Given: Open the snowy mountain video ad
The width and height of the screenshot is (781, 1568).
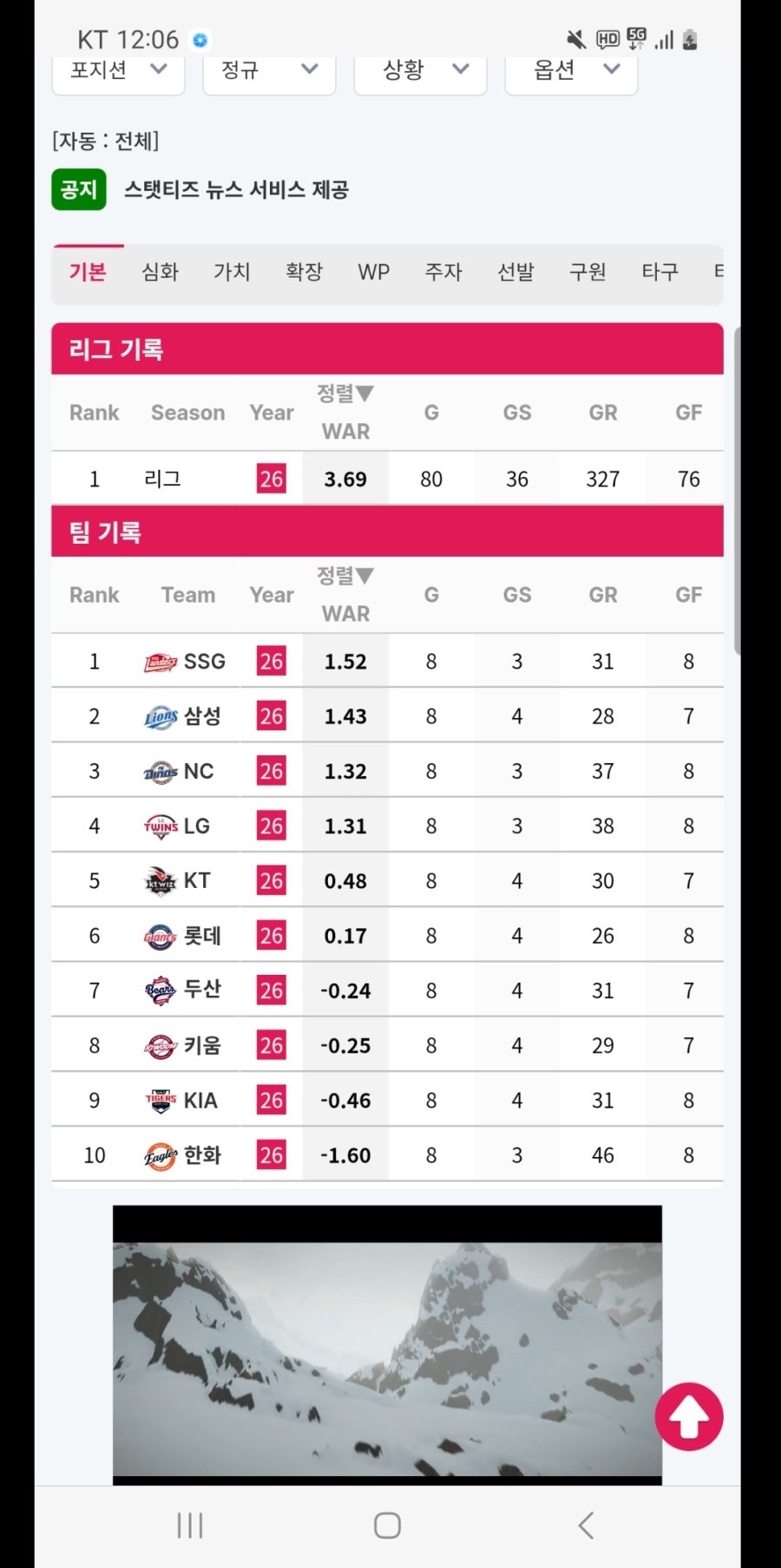Looking at the screenshot, I should coord(387,1344).
